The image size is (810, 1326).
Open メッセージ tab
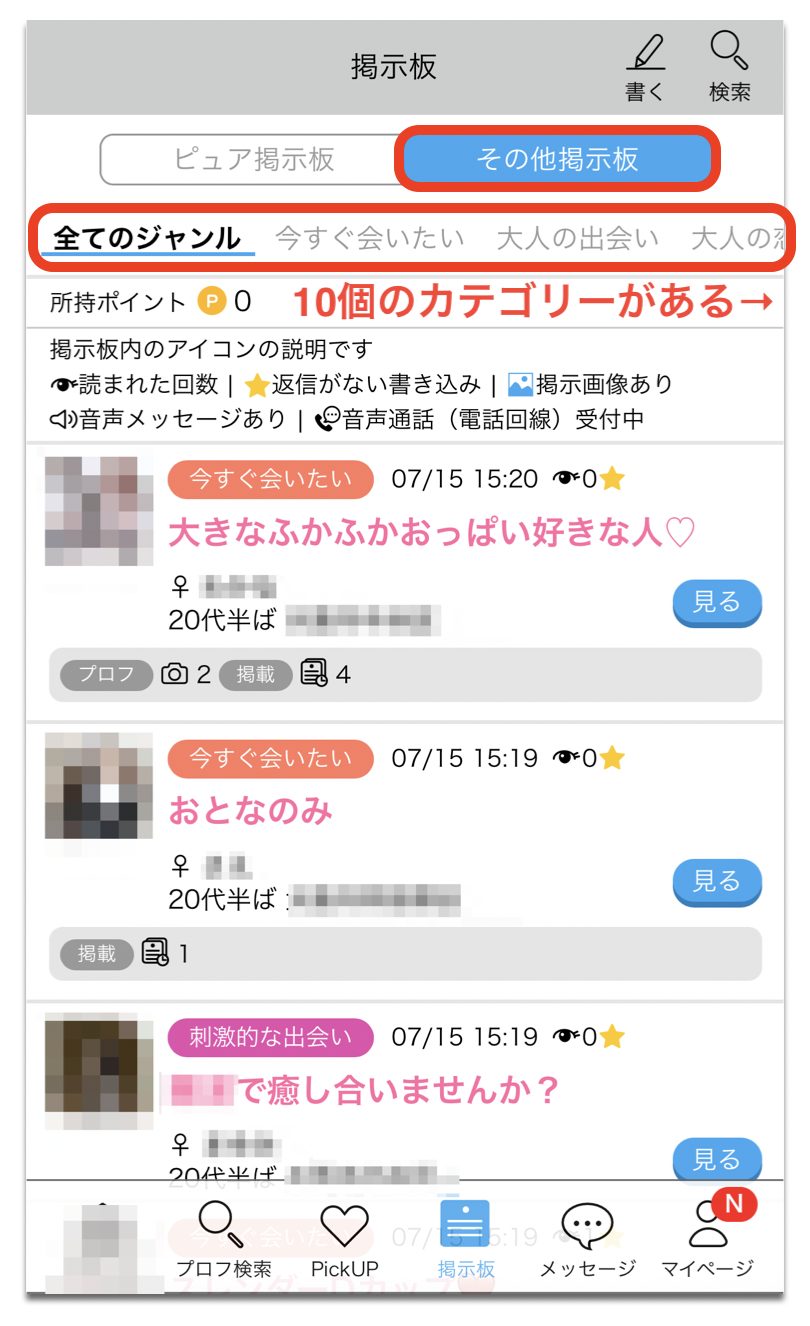click(587, 1240)
